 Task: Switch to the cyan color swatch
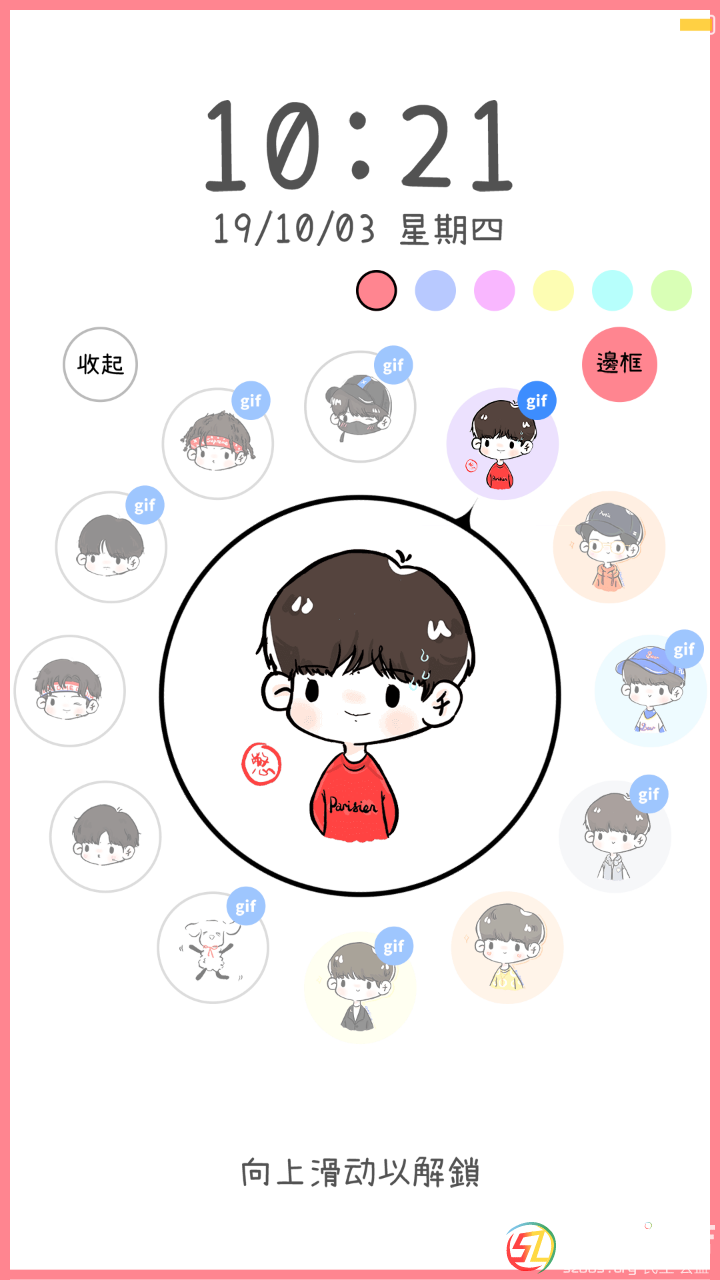pyautogui.click(x=612, y=291)
